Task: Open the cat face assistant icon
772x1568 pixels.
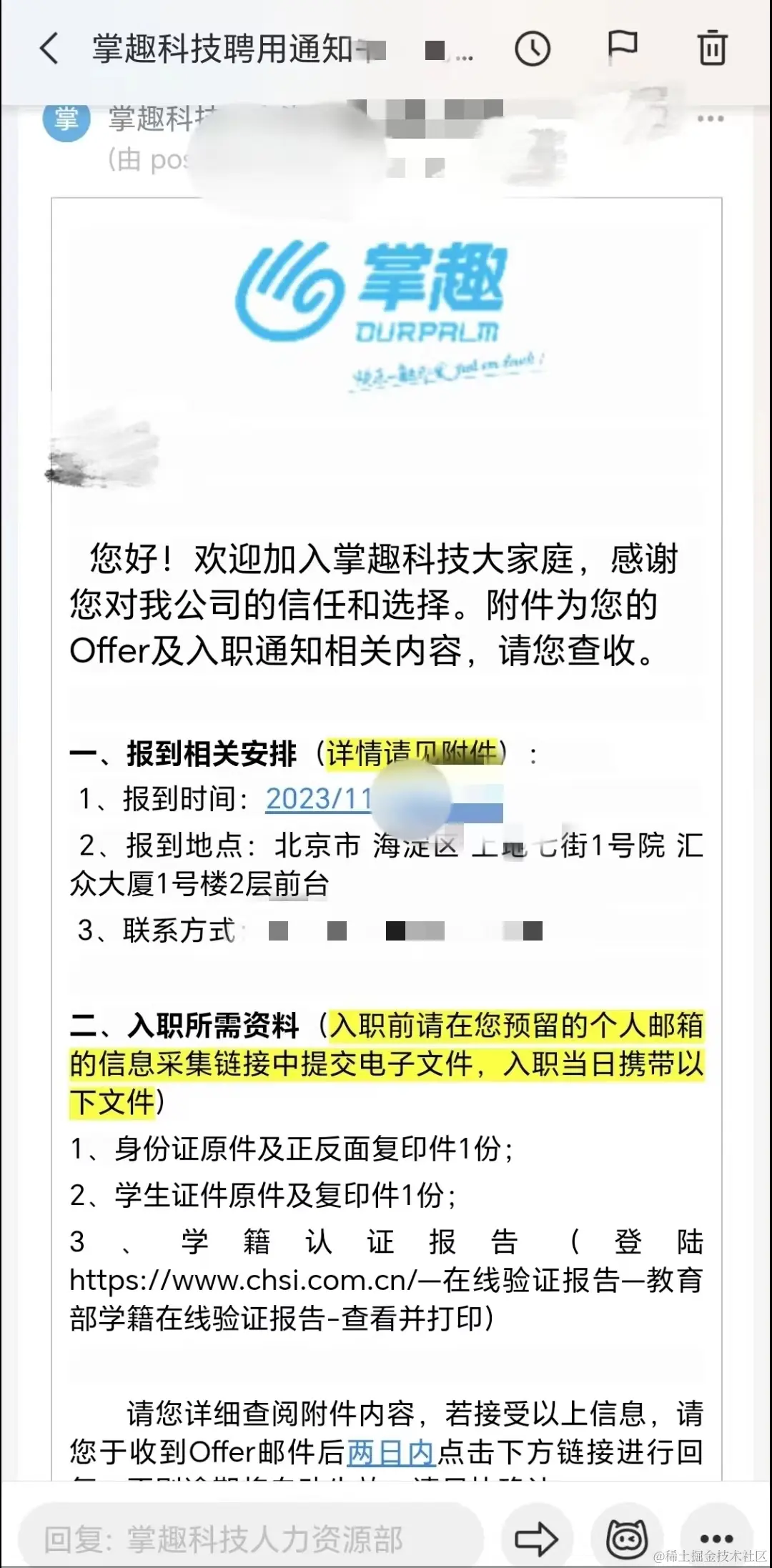Action: tap(627, 1538)
